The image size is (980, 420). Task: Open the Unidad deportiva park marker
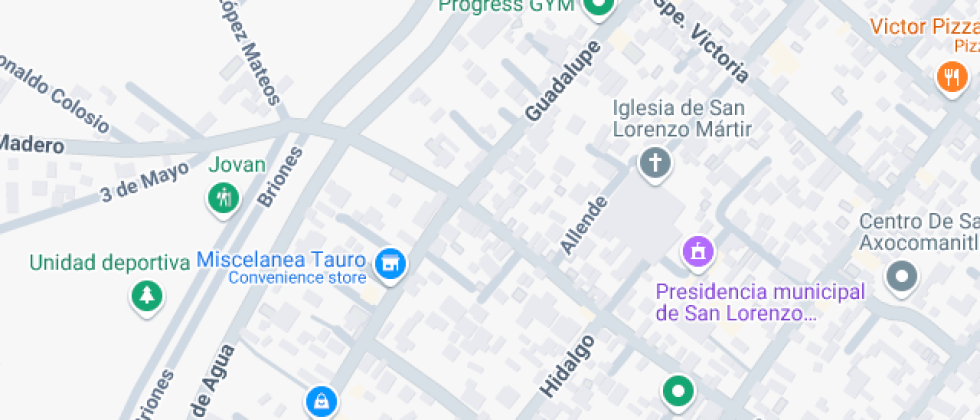click(x=147, y=295)
